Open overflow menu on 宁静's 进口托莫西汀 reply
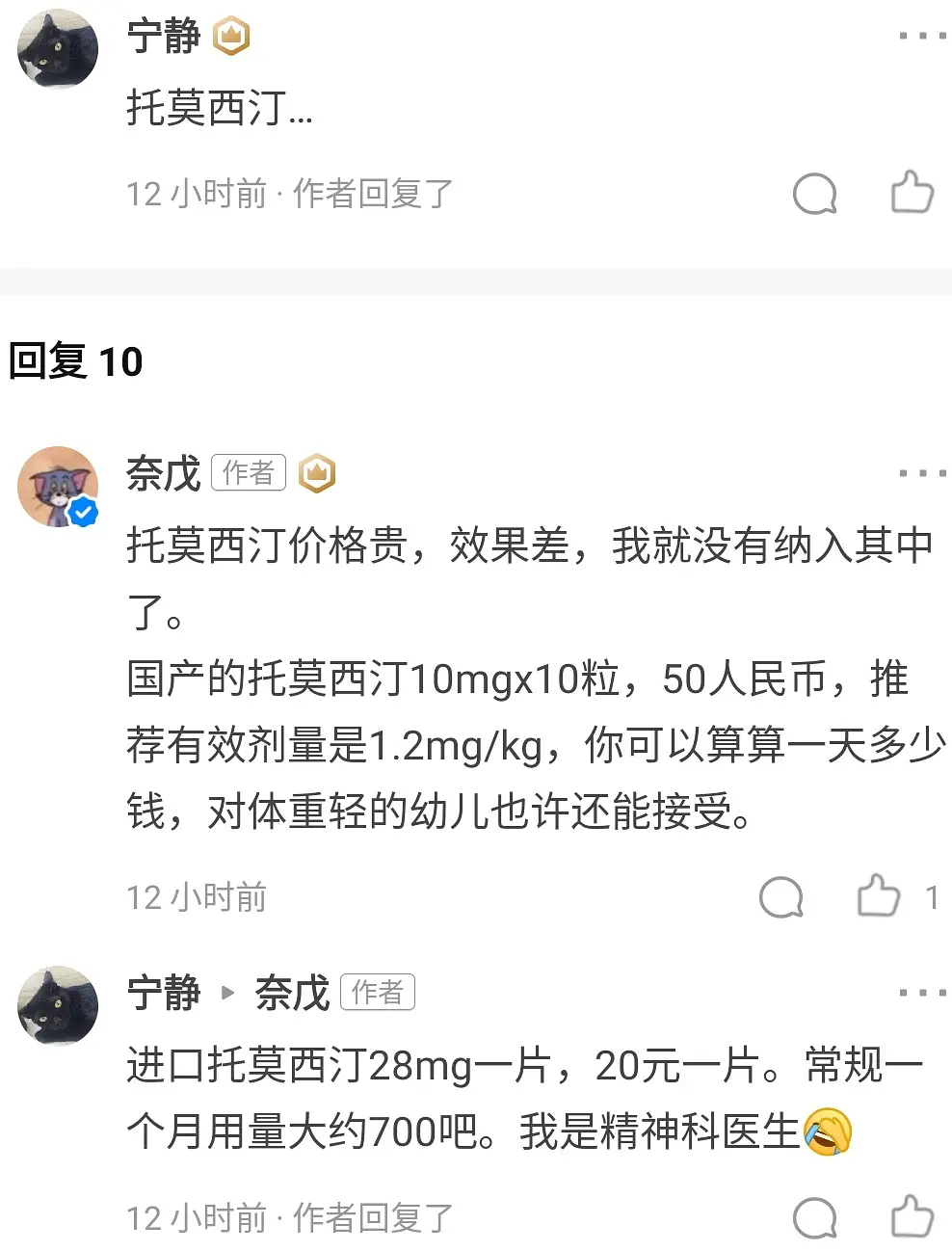This screenshot has width=952, height=1251. 921,993
